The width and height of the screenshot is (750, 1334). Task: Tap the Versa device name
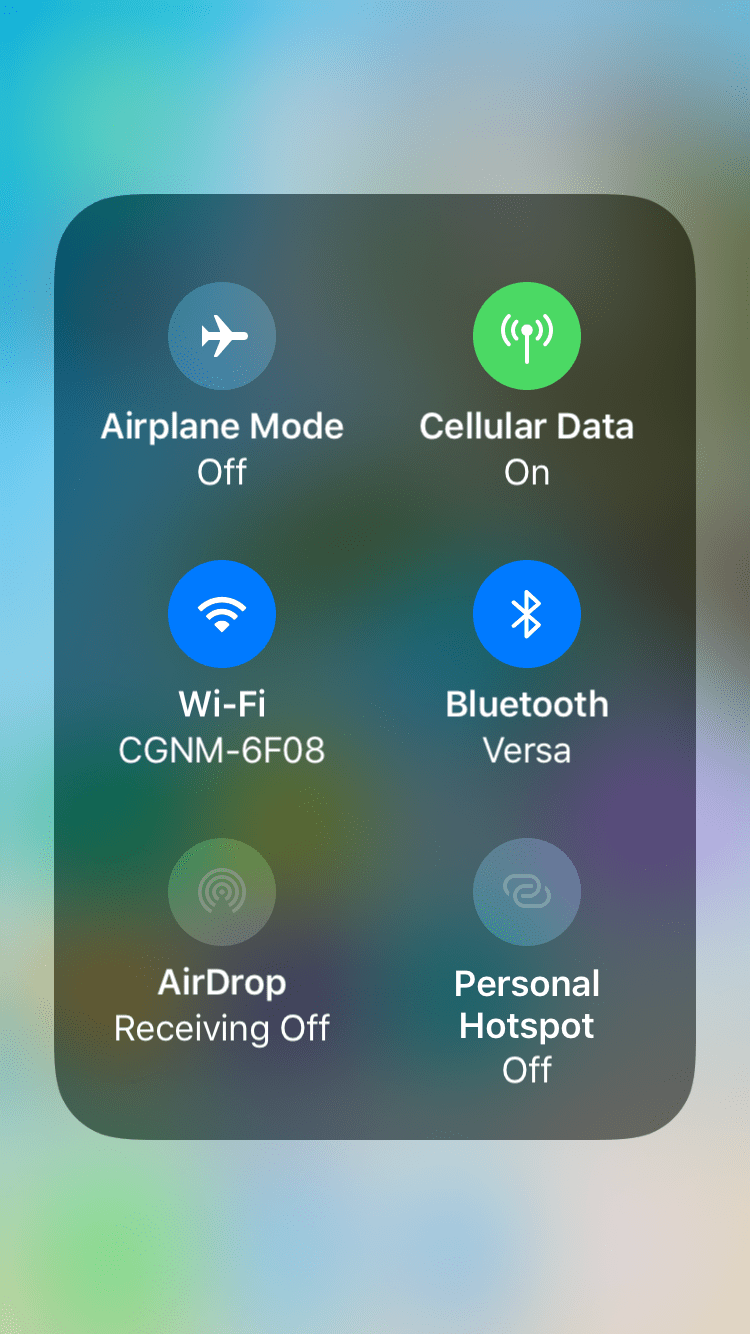527,750
